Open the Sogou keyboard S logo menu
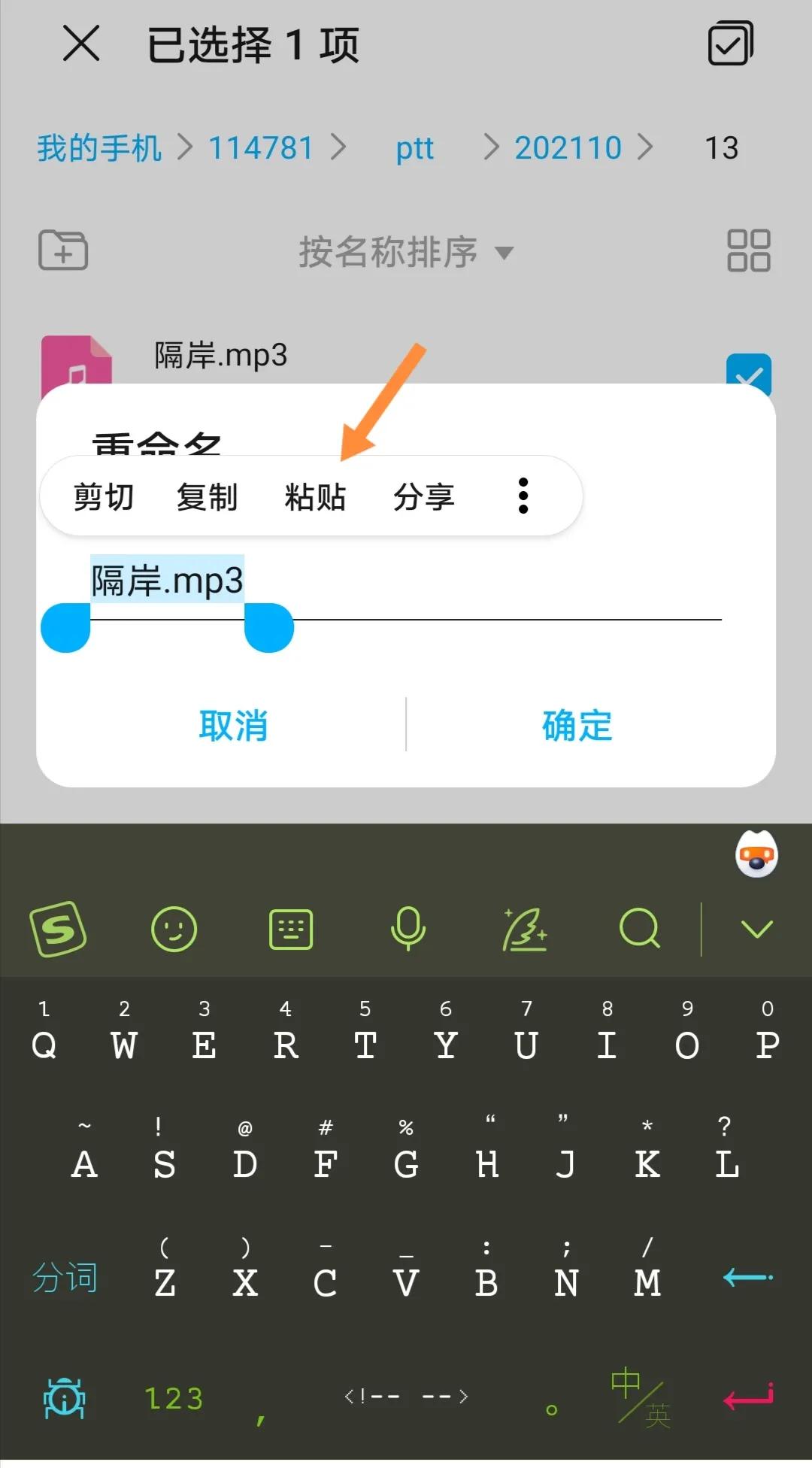The height and width of the screenshot is (1468, 812). point(59,930)
